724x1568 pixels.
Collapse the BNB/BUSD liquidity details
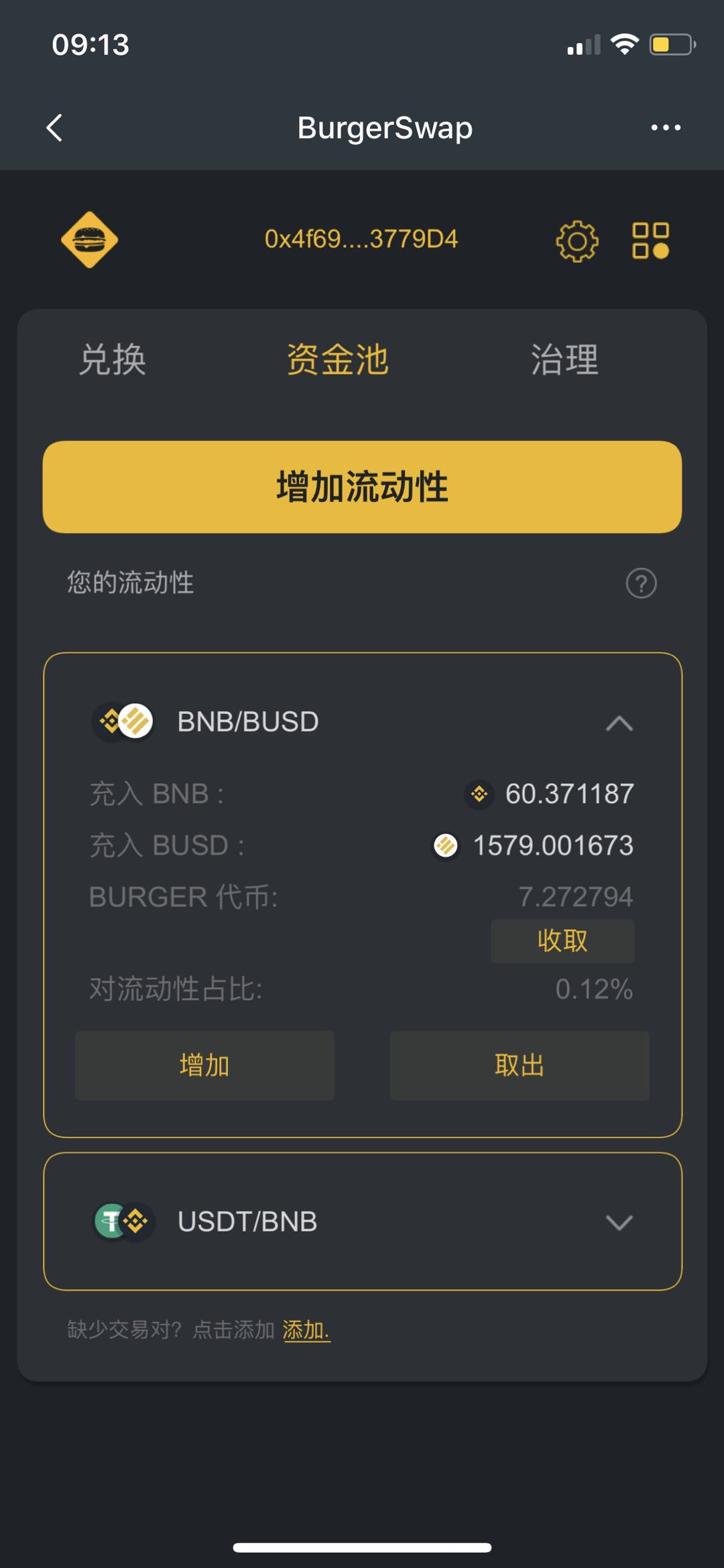[x=620, y=723]
